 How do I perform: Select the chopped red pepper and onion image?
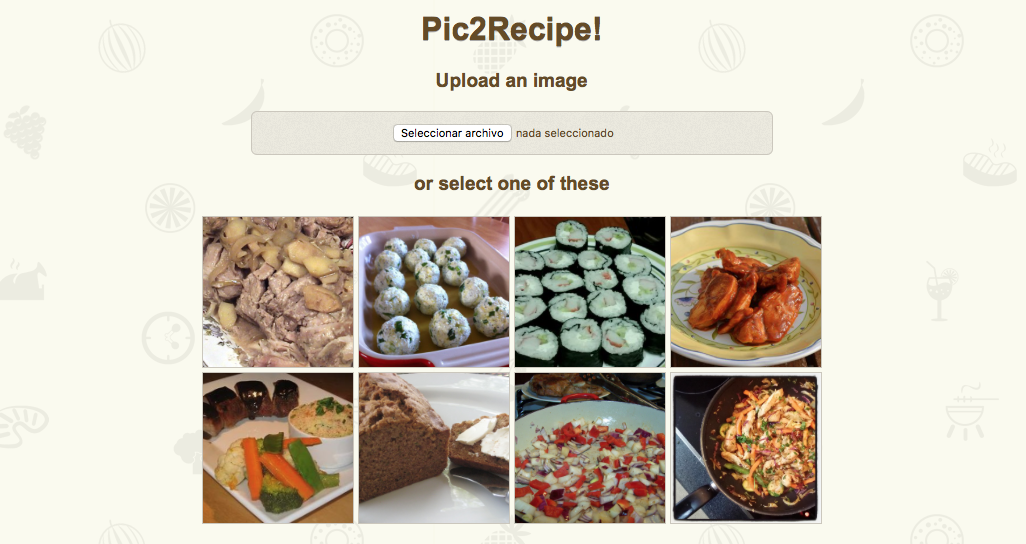[590, 448]
